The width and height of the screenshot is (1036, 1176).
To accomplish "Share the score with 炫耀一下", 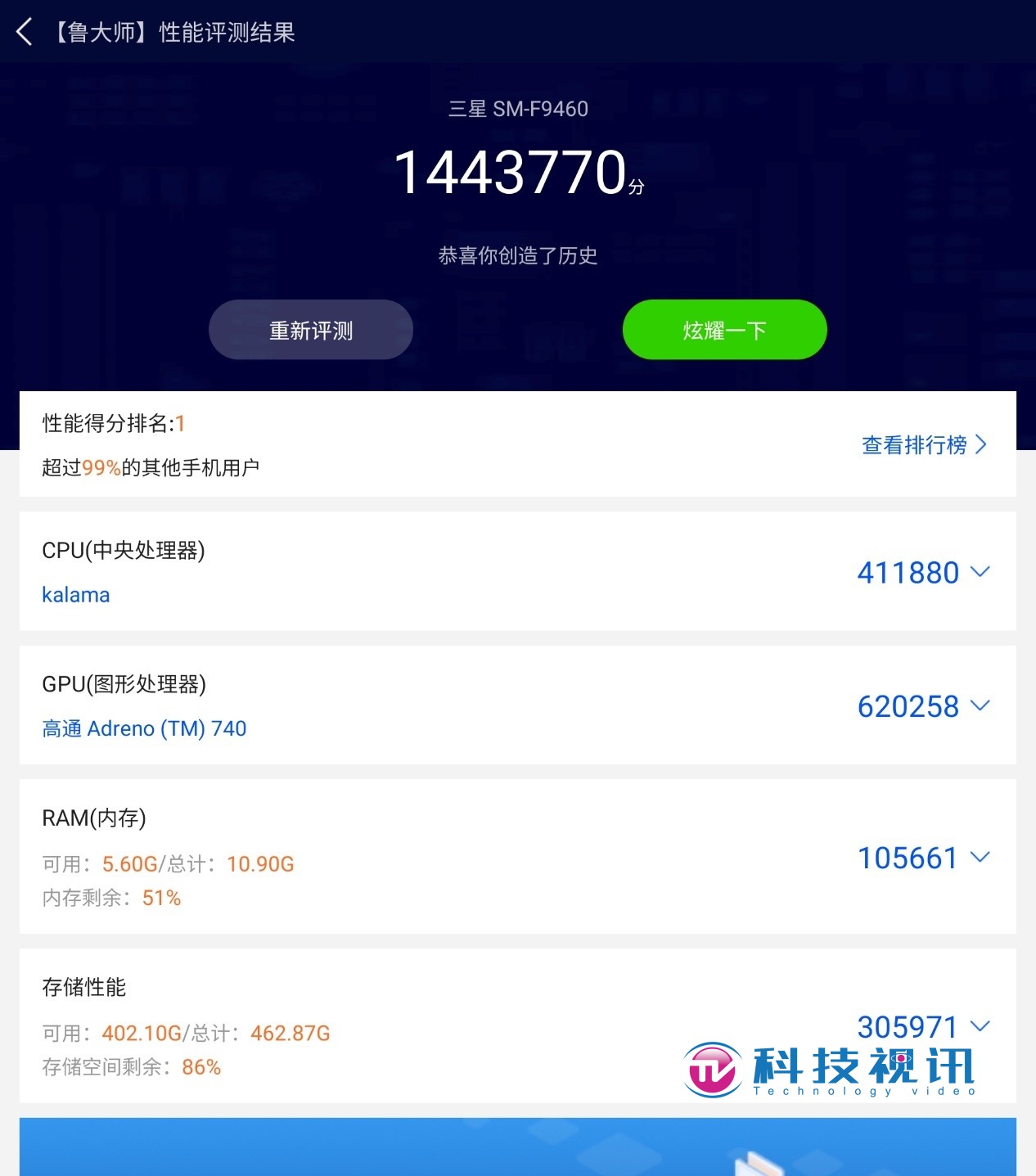I will [724, 330].
